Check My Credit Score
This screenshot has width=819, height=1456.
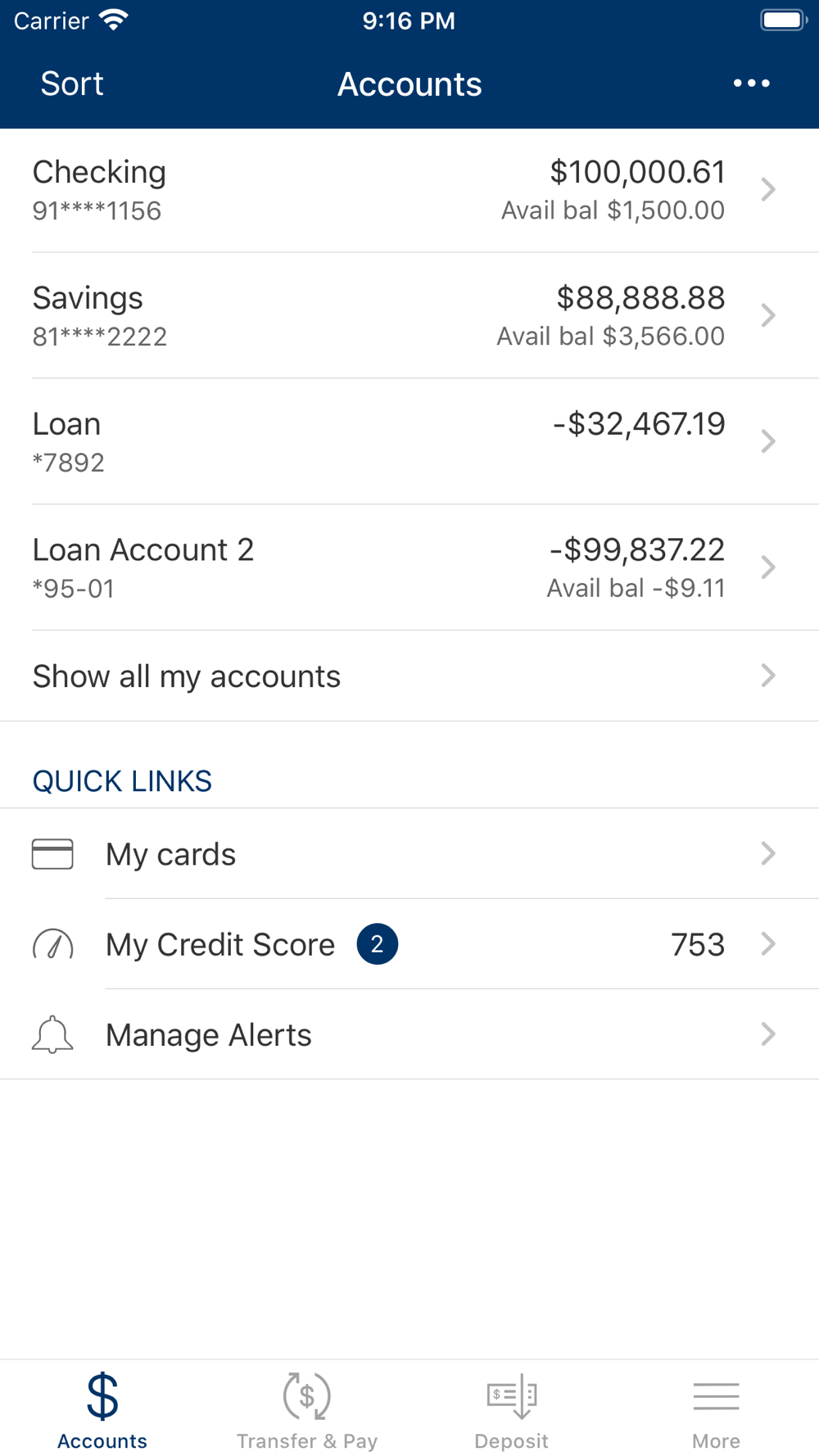[x=409, y=944]
